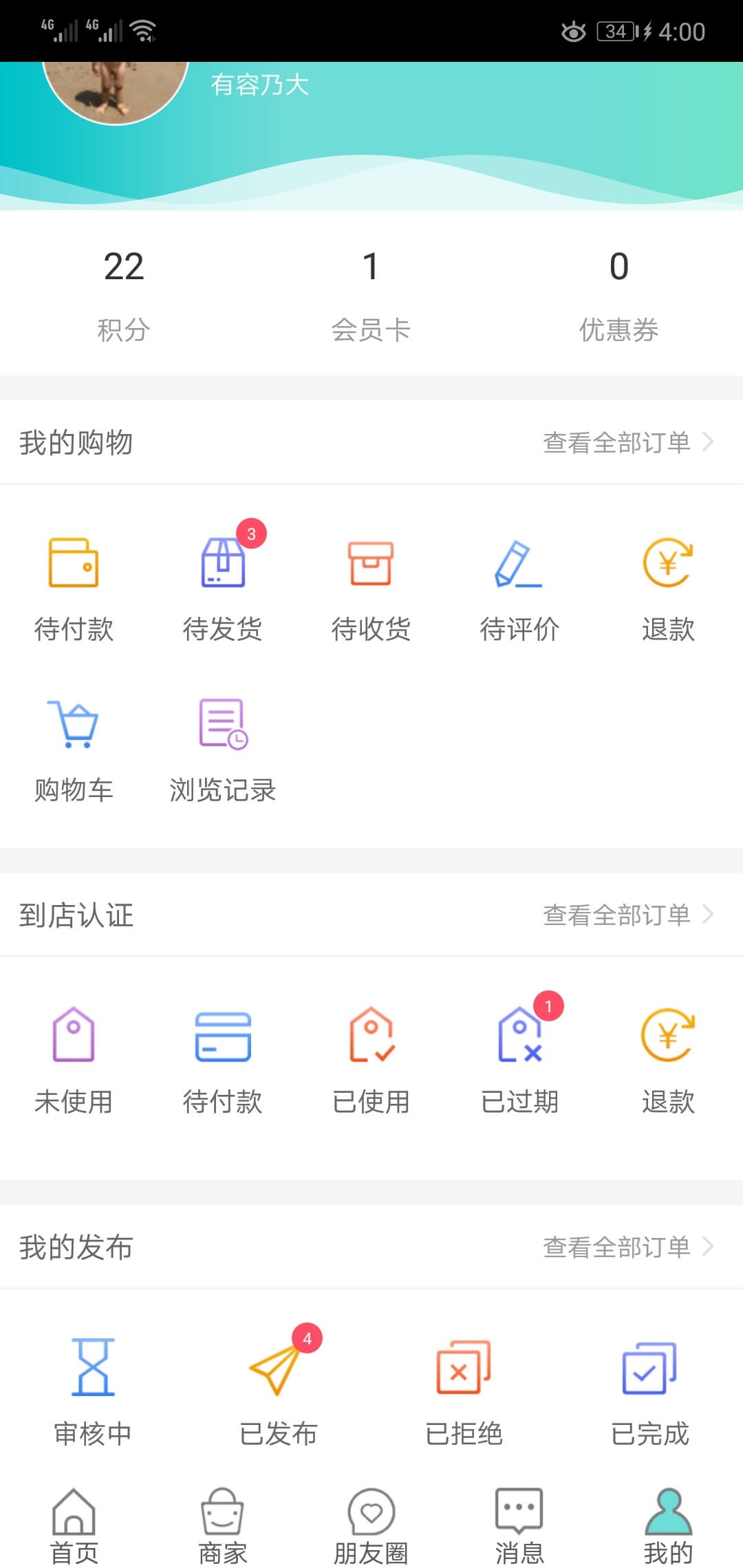Open 待评价 orders
The image size is (743, 1568).
tap(519, 585)
